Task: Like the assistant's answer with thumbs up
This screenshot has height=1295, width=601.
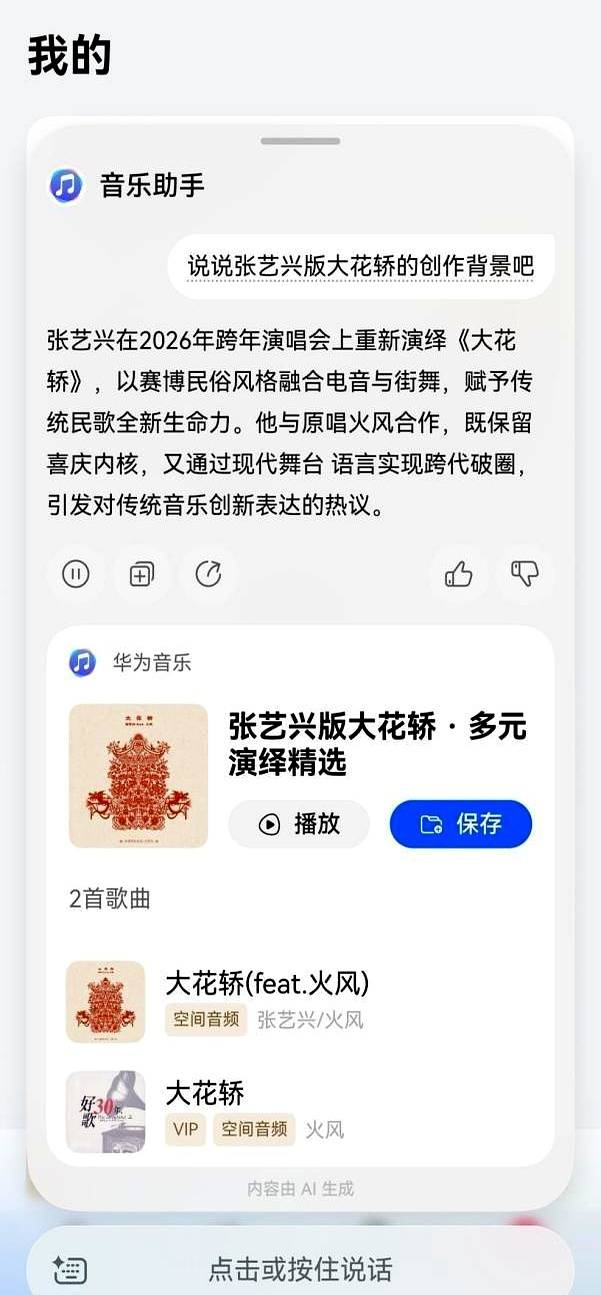Action: 458,574
